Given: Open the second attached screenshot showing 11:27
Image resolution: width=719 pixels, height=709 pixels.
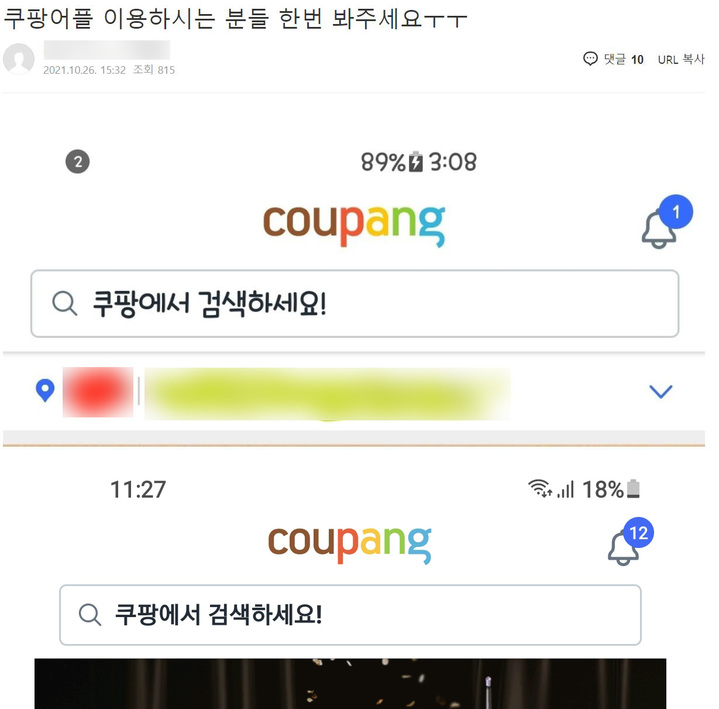Looking at the screenshot, I should click(354, 580).
